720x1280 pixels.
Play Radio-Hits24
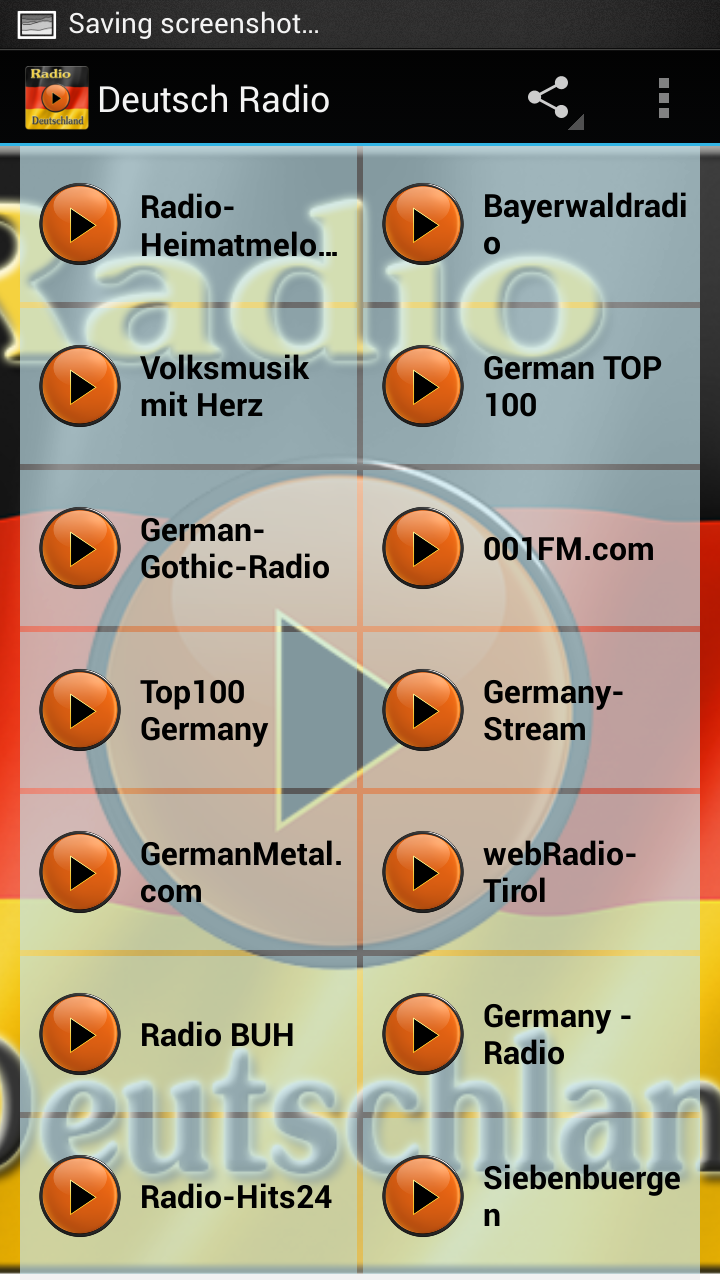click(80, 1196)
